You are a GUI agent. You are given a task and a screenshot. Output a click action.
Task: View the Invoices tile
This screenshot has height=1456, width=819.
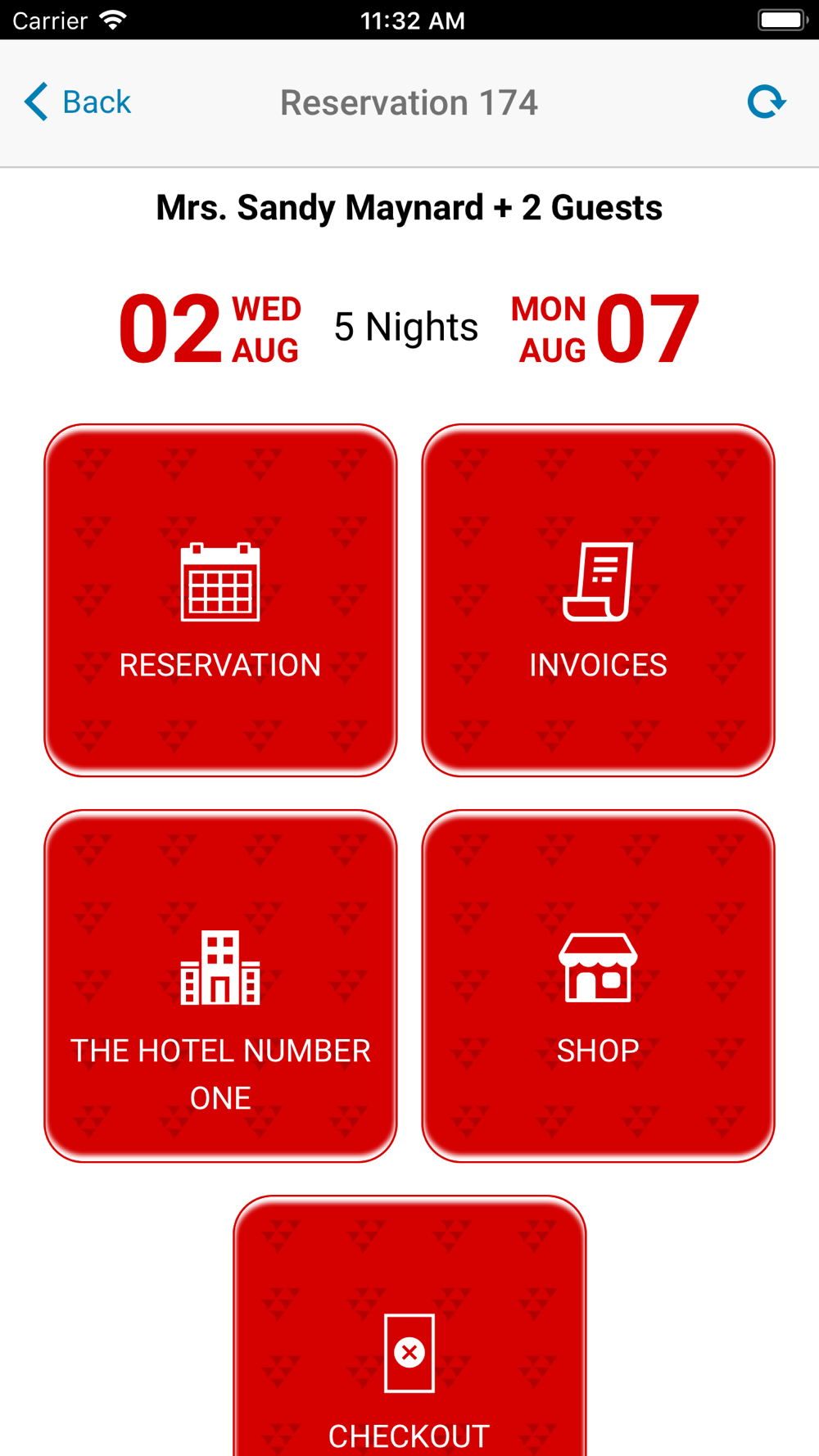pos(598,600)
